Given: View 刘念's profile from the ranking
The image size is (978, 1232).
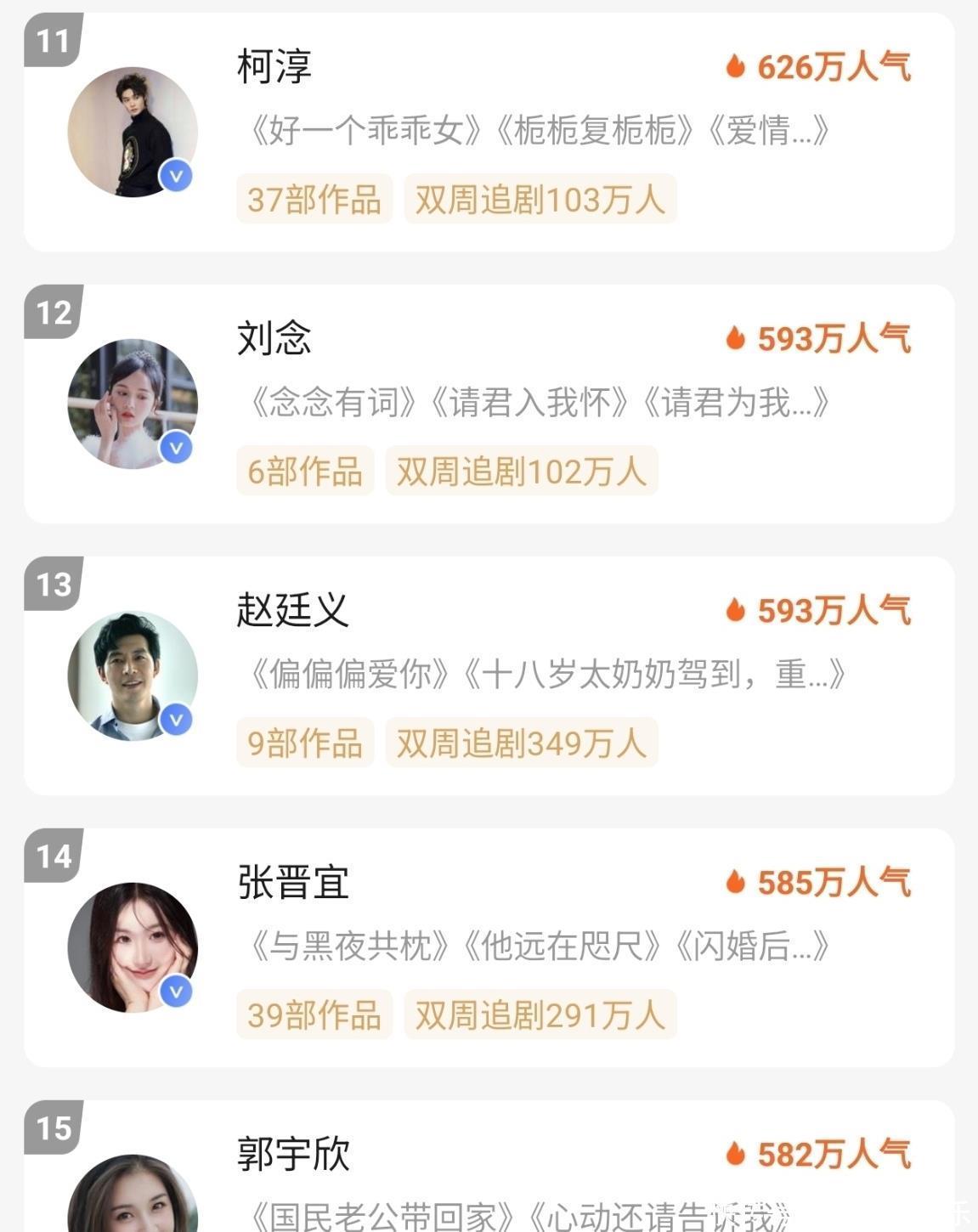Looking at the screenshot, I should pos(489,404).
